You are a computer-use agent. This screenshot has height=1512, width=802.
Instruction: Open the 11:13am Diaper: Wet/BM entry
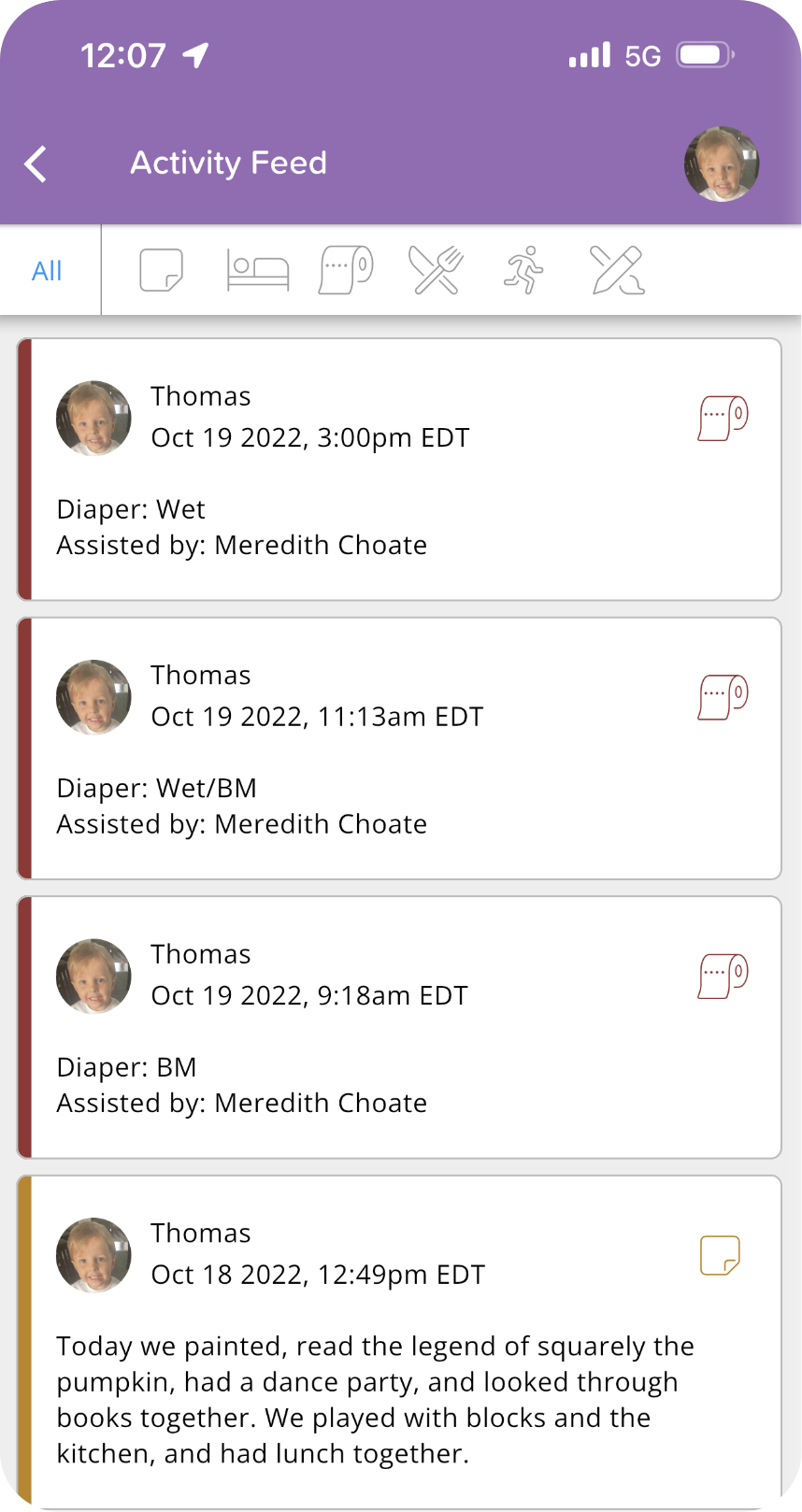[x=399, y=749]
